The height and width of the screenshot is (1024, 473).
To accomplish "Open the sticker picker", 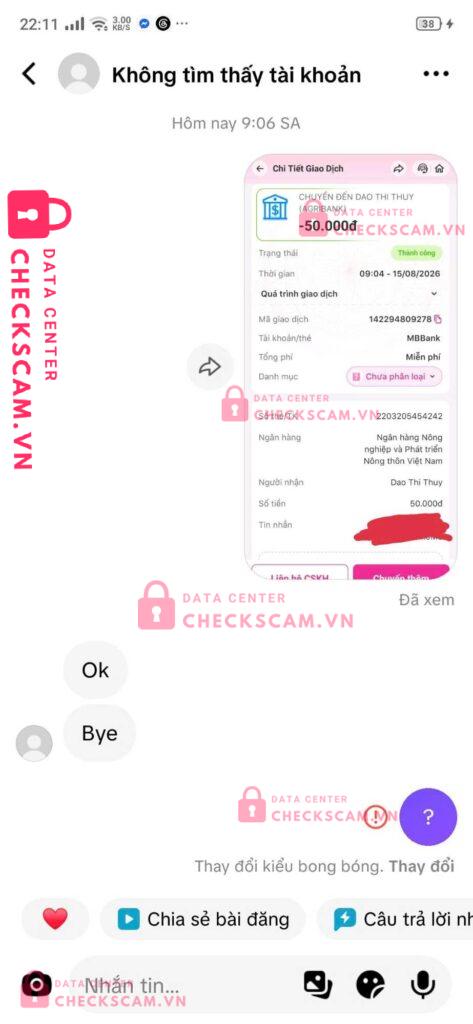I will (370, 985).
